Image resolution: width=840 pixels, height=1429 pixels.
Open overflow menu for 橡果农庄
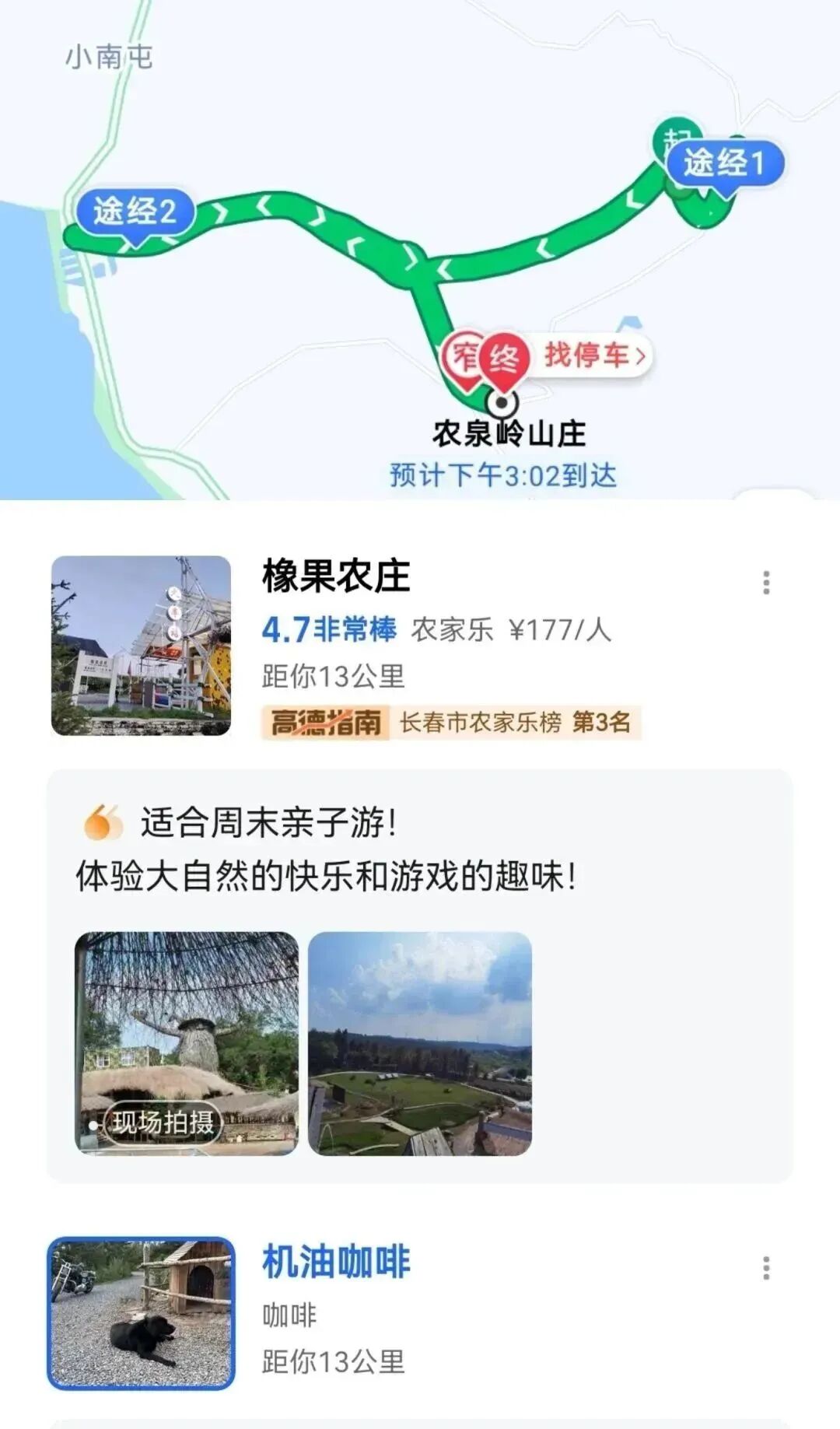pos(766,583)
